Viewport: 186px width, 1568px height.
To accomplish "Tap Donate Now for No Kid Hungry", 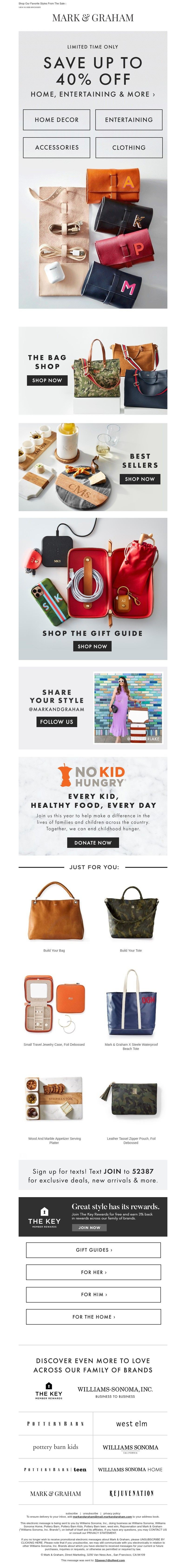I will click(93, 843).
